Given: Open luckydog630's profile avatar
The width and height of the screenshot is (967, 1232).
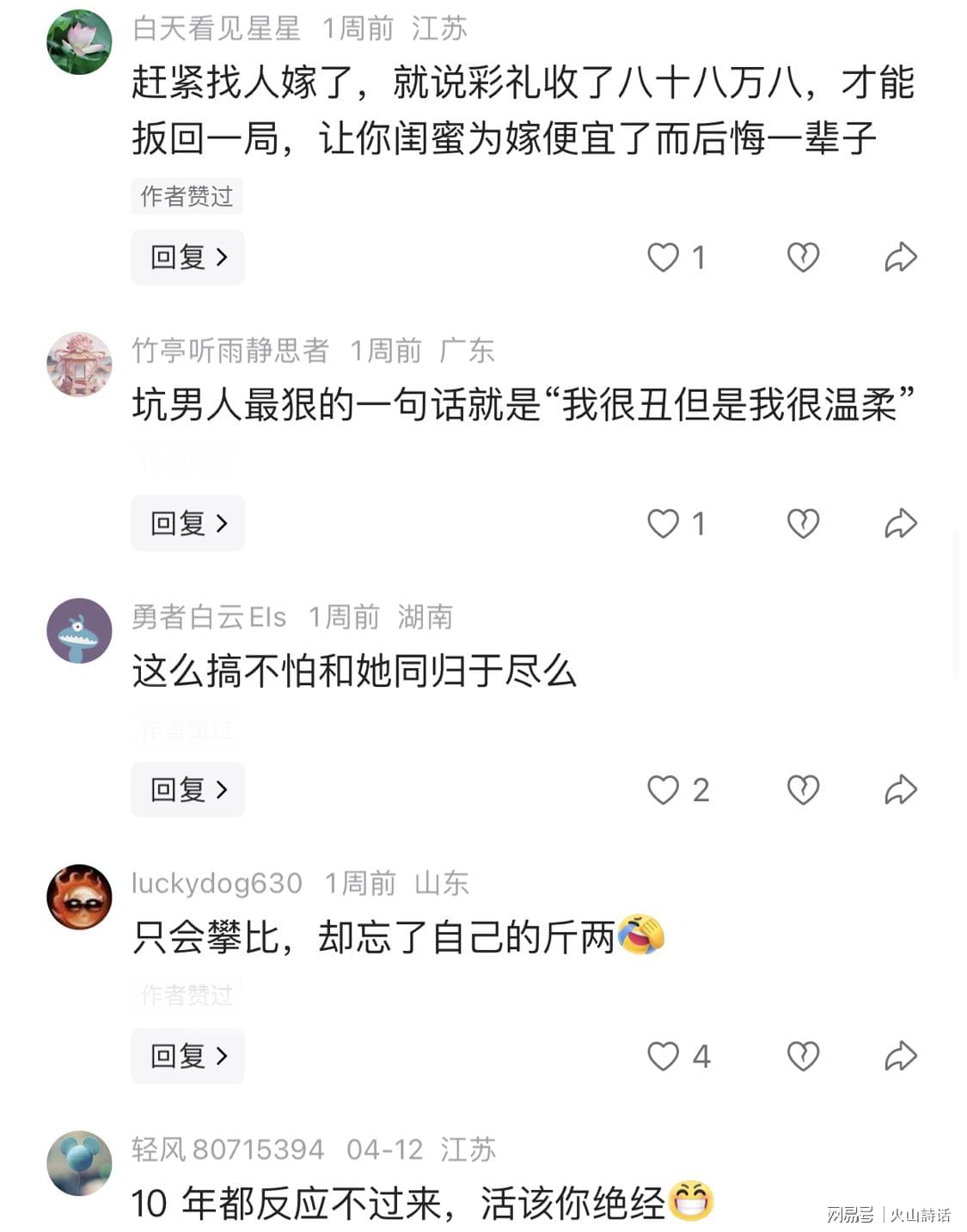Looking at the screenshot, I should click(79, 897).
